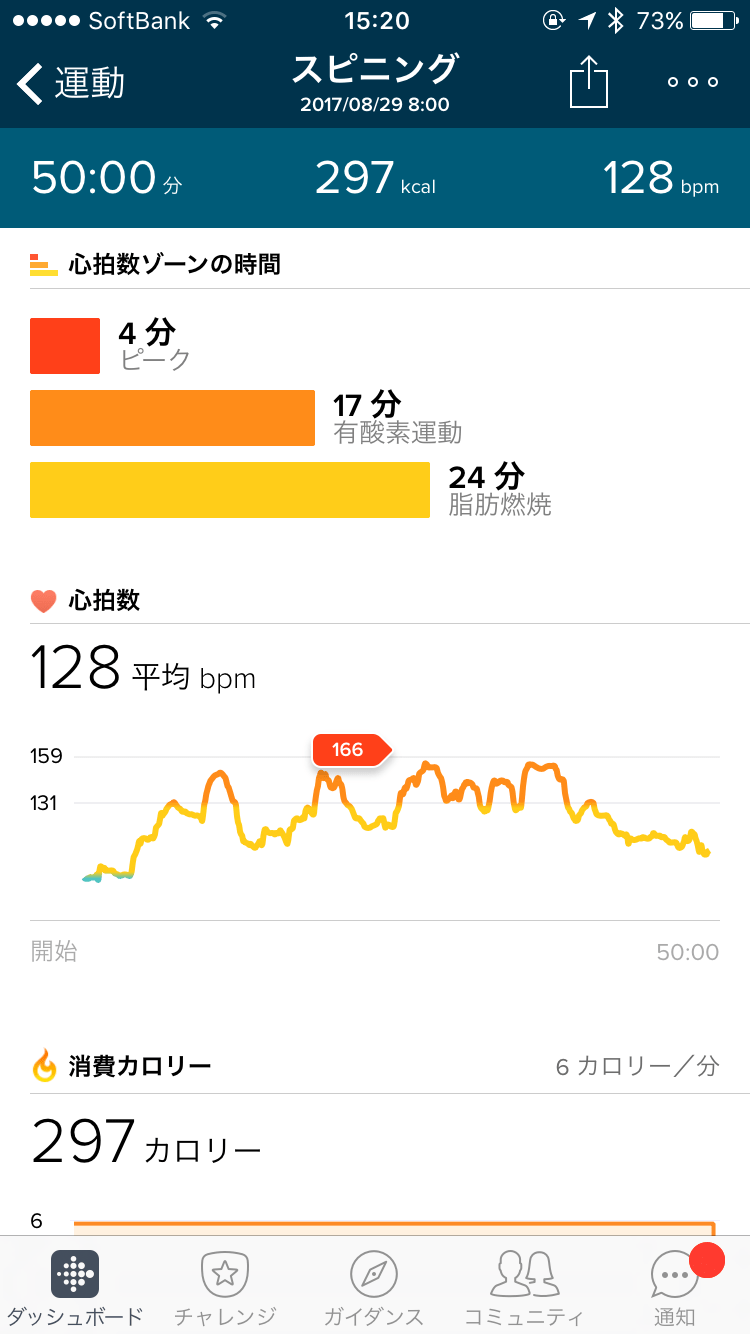Image resolution: width=750 pixels, height=1334 pixels.
Task: Open the three-dot overflow menu
Action: pyautogui.click(x=693, y=82)
